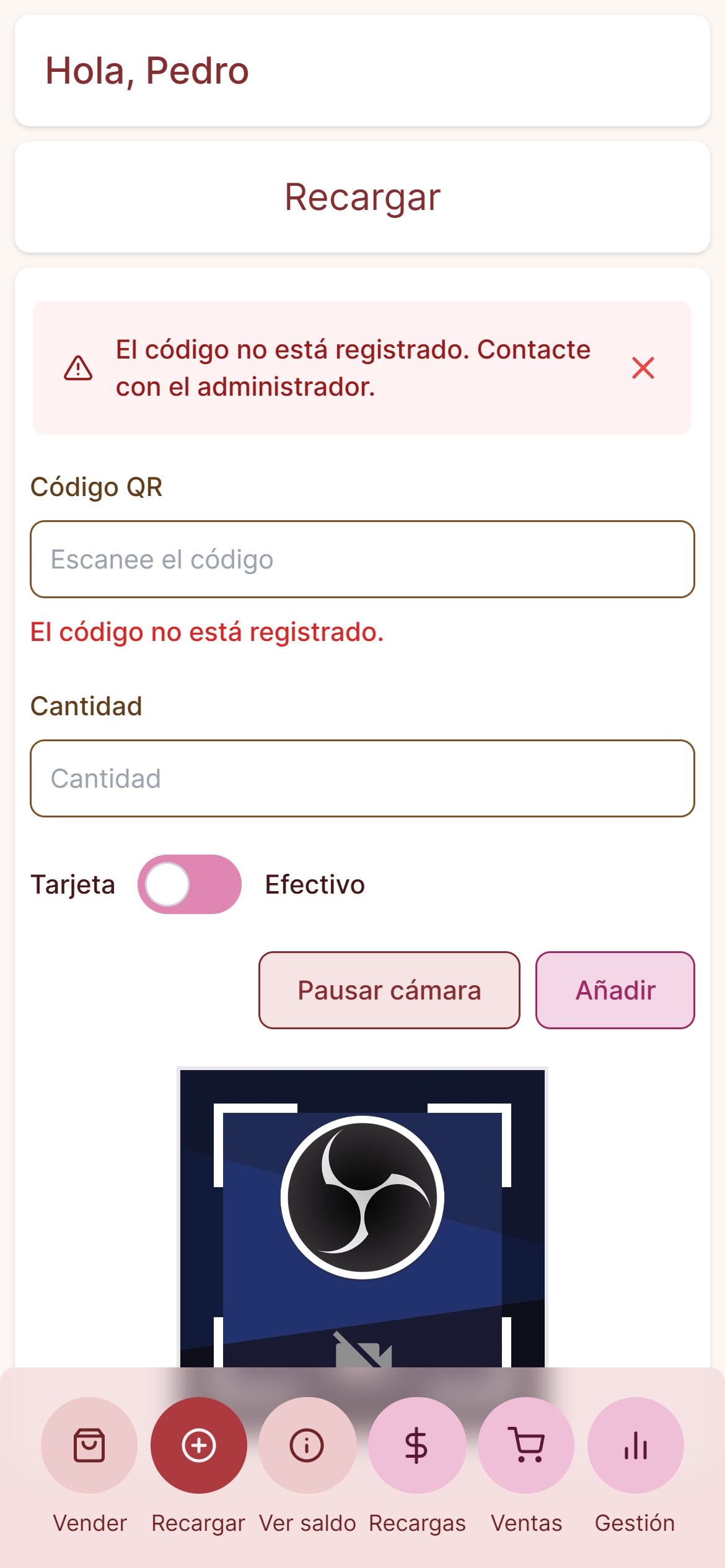Pause the camera with Pausar cámara
The width and height of the screenshot is (725, 1568).
[x=389, y=990]
